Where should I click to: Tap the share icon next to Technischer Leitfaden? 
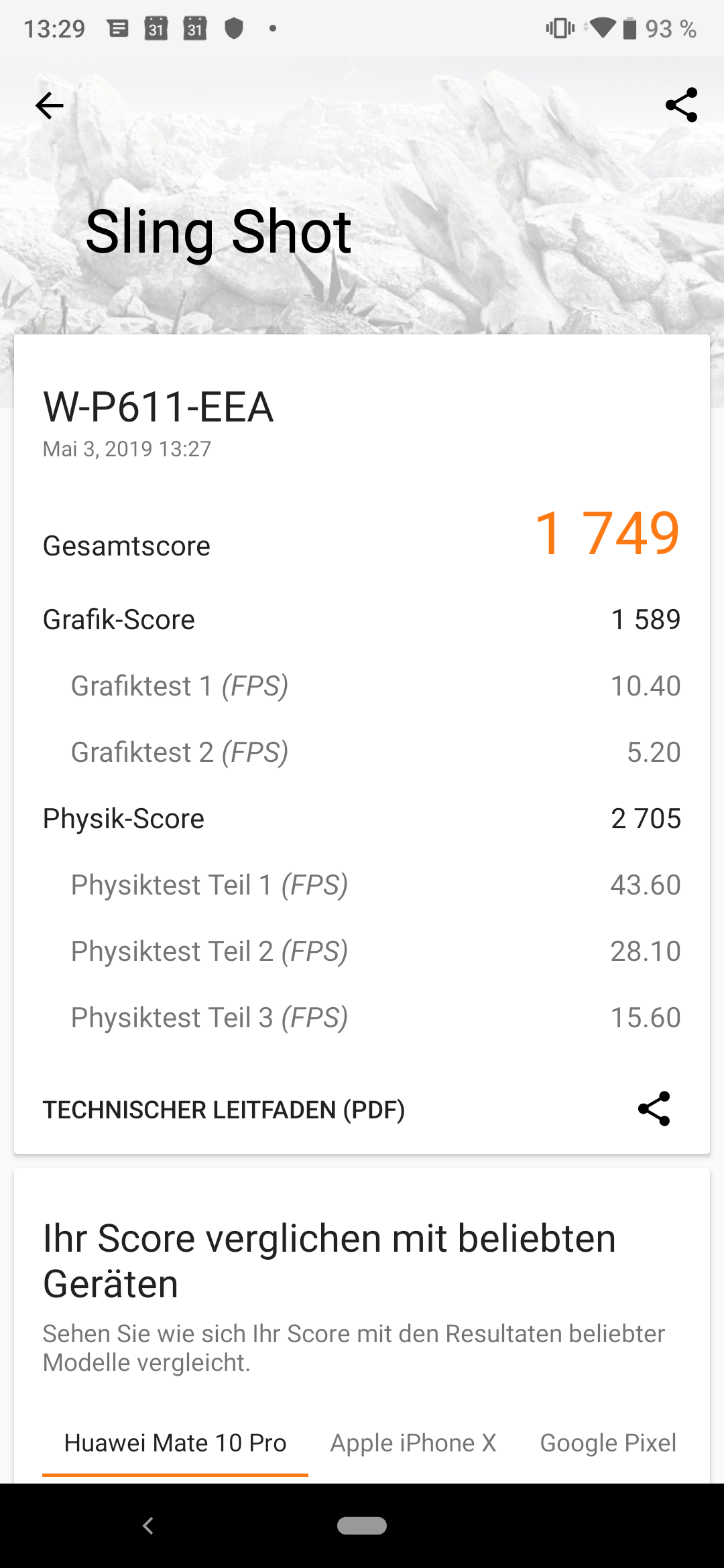654,1108
